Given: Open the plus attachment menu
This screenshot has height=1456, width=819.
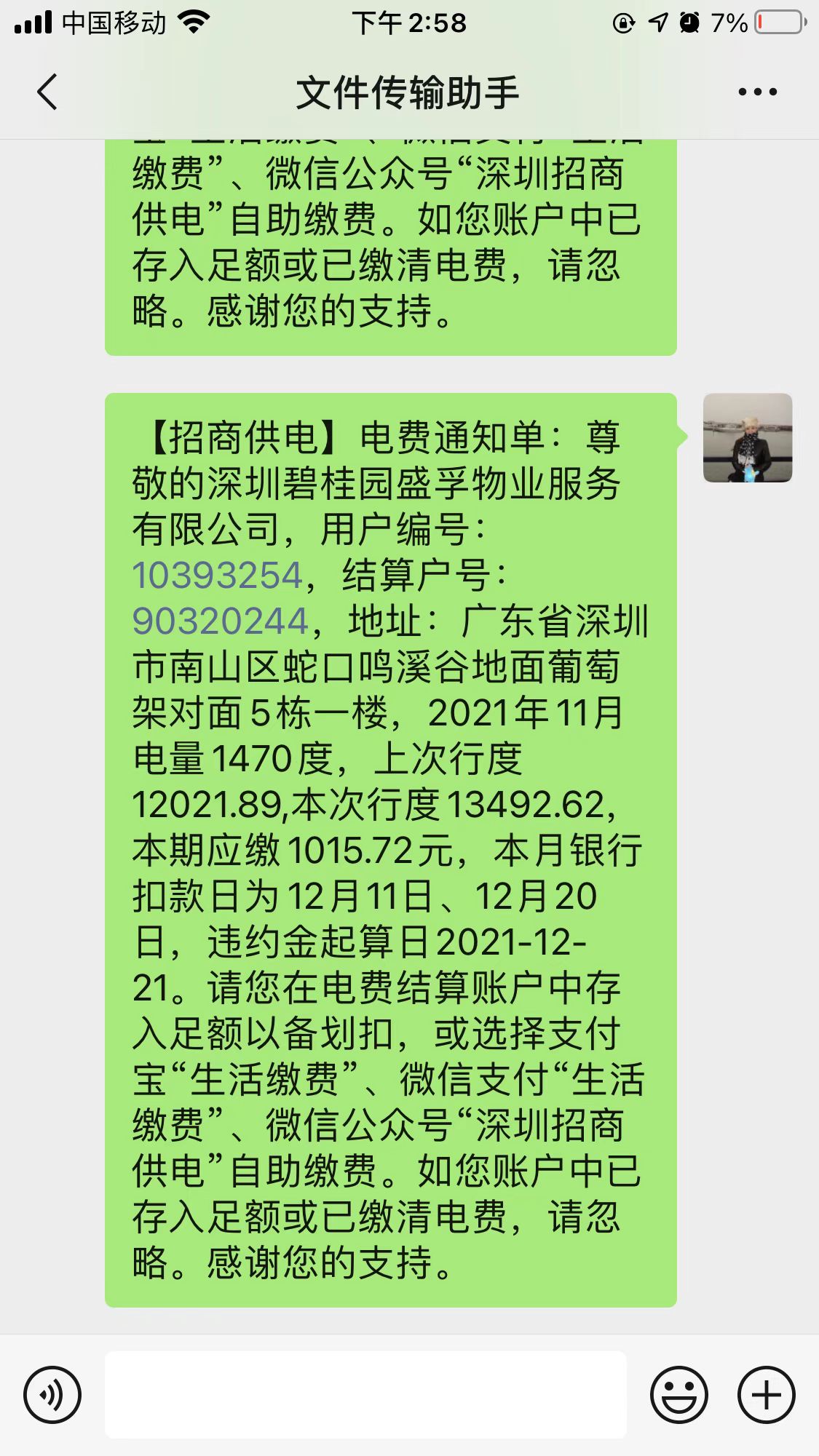Looking at the screenshot, I should [x=766, y=1395].
